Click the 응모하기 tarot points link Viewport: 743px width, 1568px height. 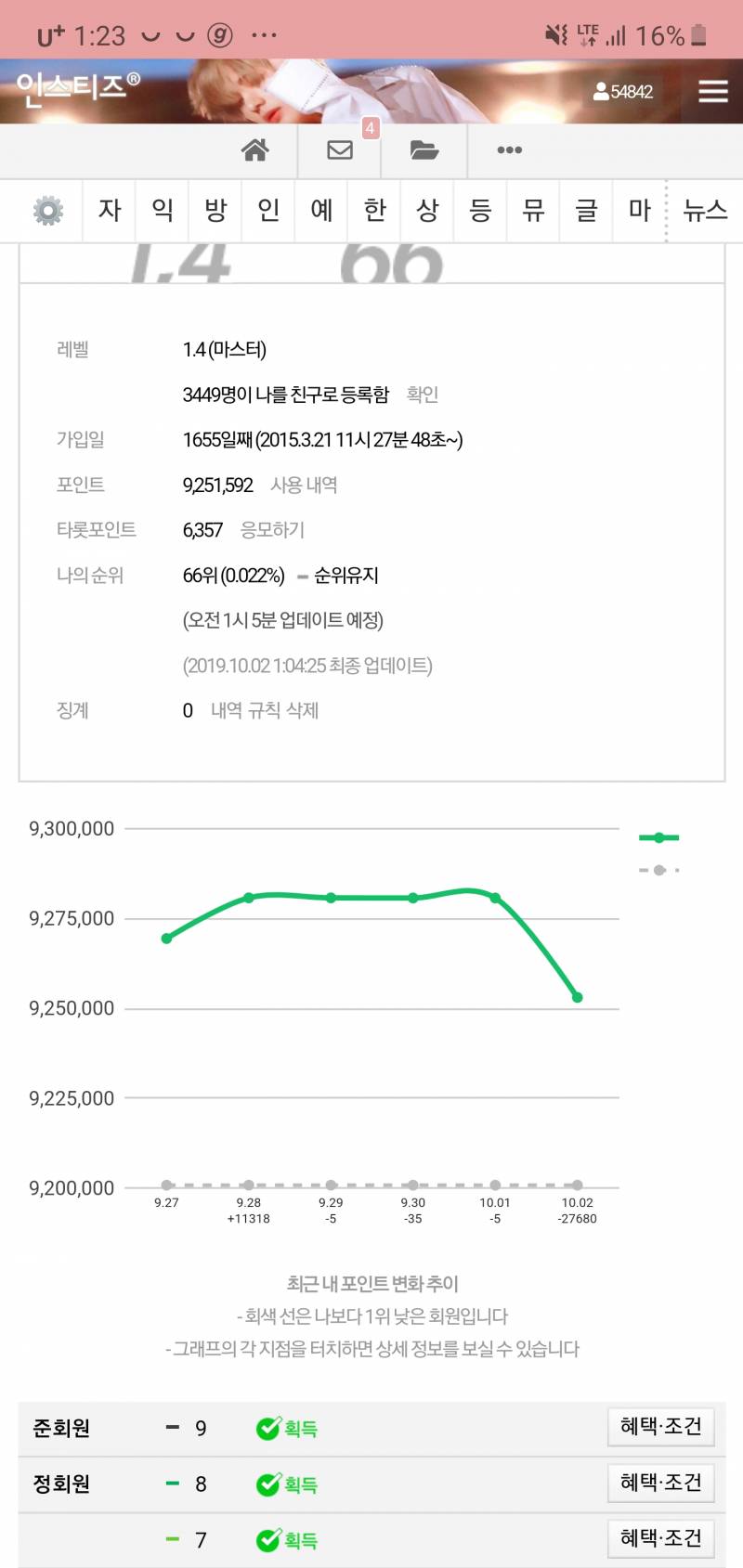tap(272, 530)
